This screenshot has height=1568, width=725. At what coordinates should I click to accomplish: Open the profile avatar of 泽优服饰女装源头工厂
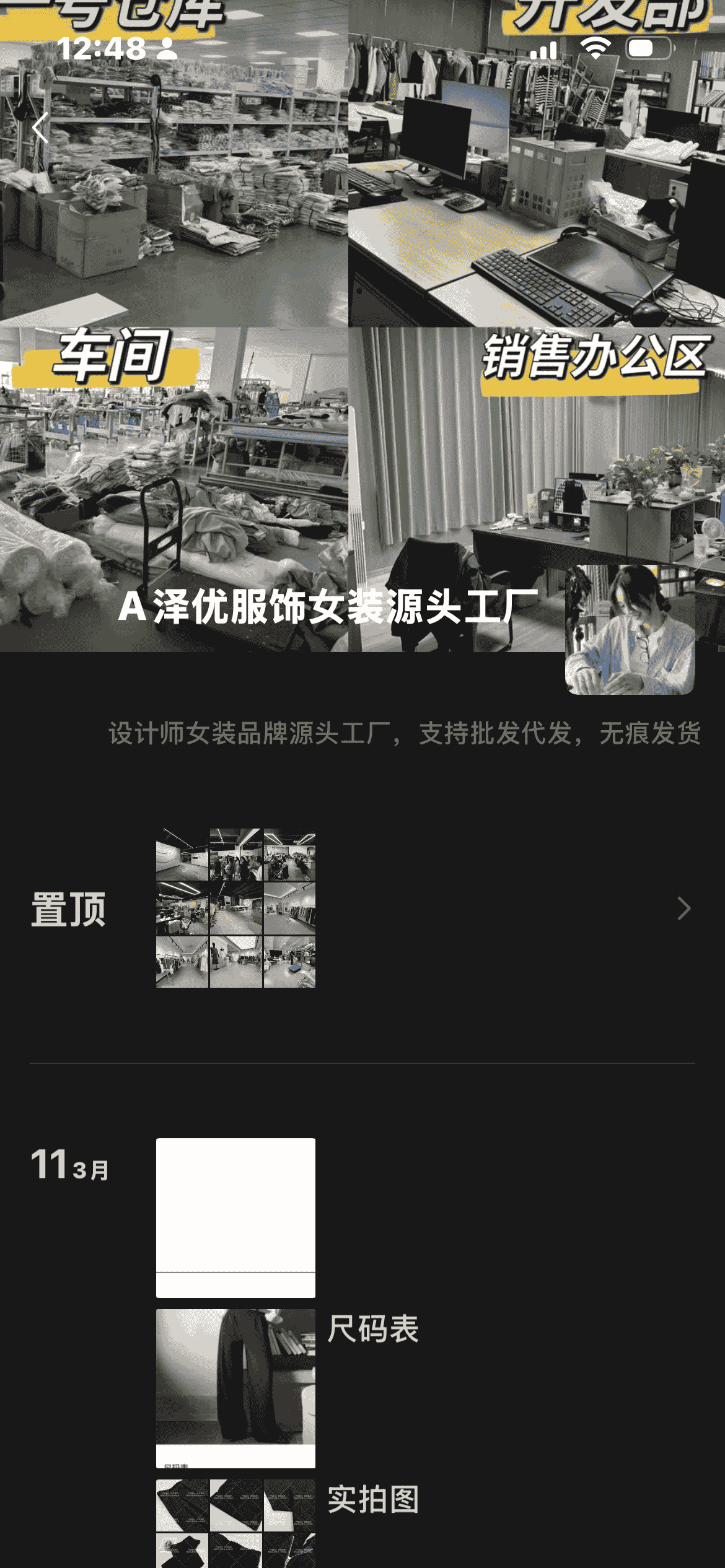[x=629, y=629]
